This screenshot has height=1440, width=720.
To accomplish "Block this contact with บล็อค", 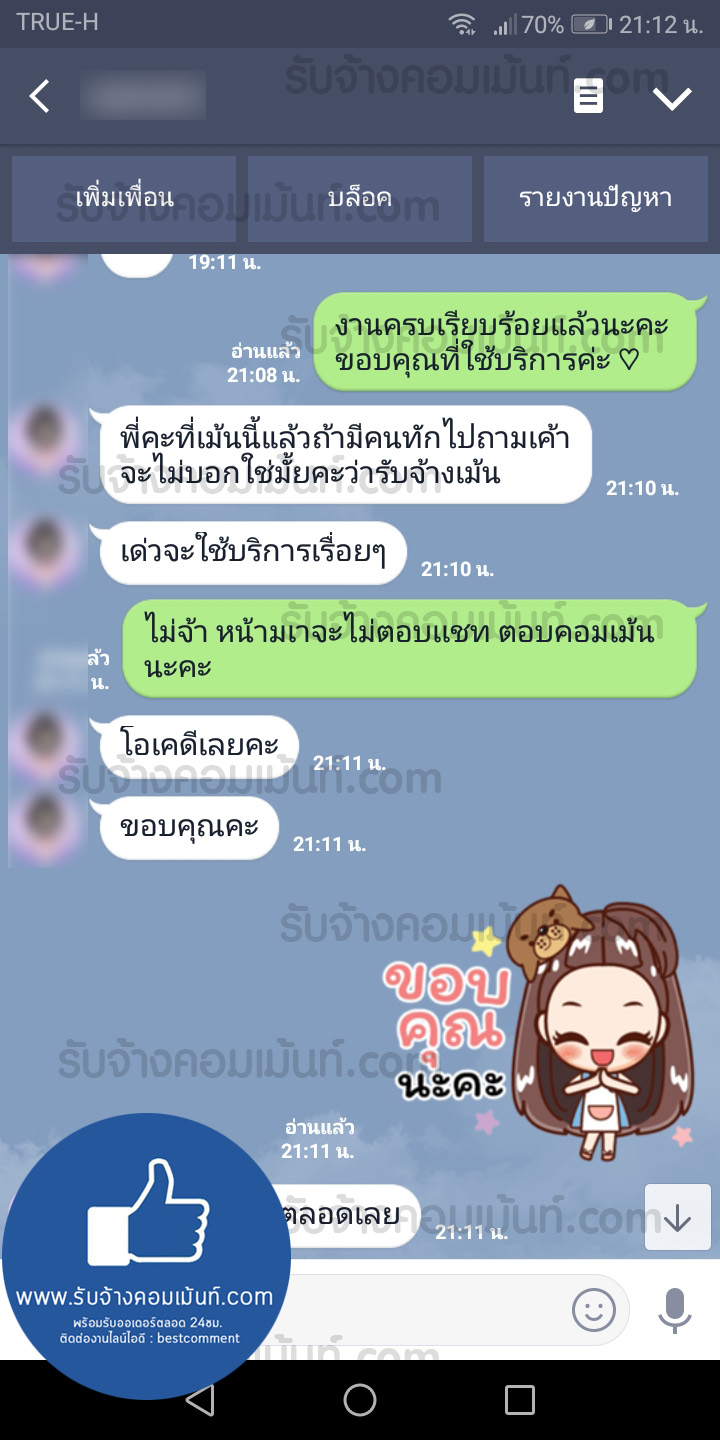I will tap(360, 198).
